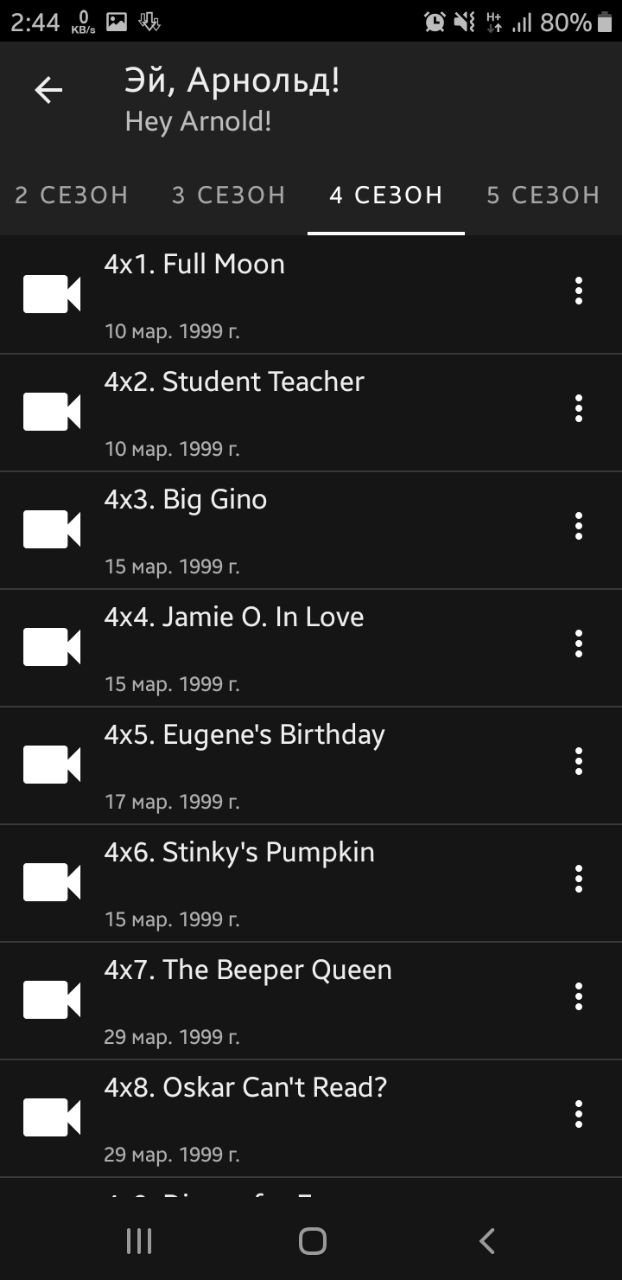Open more options for Full Moon
Image resolution: width=622 pixels, height=1280 pixels.
[x=578, y=291]
